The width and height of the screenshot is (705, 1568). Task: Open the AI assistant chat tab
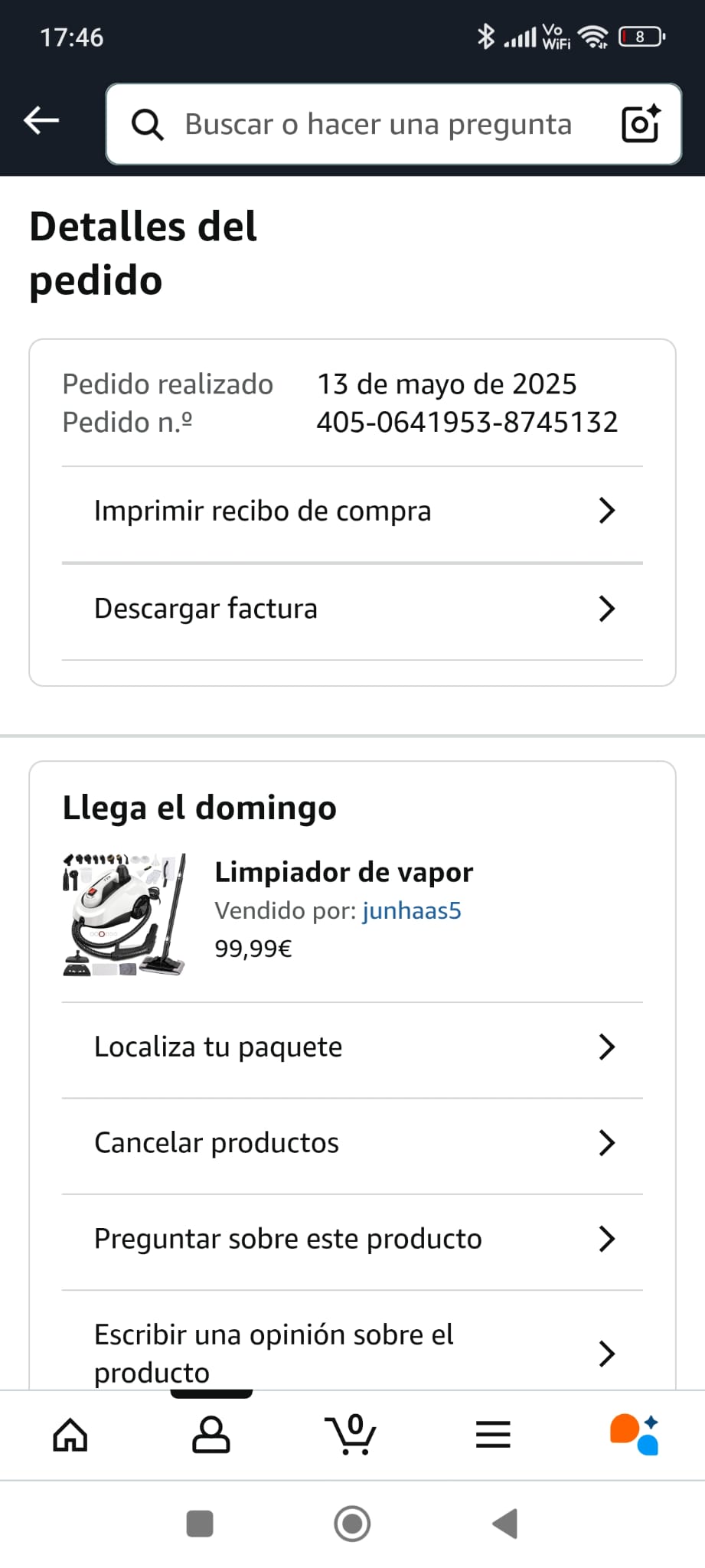click(x=634, y=1435)
